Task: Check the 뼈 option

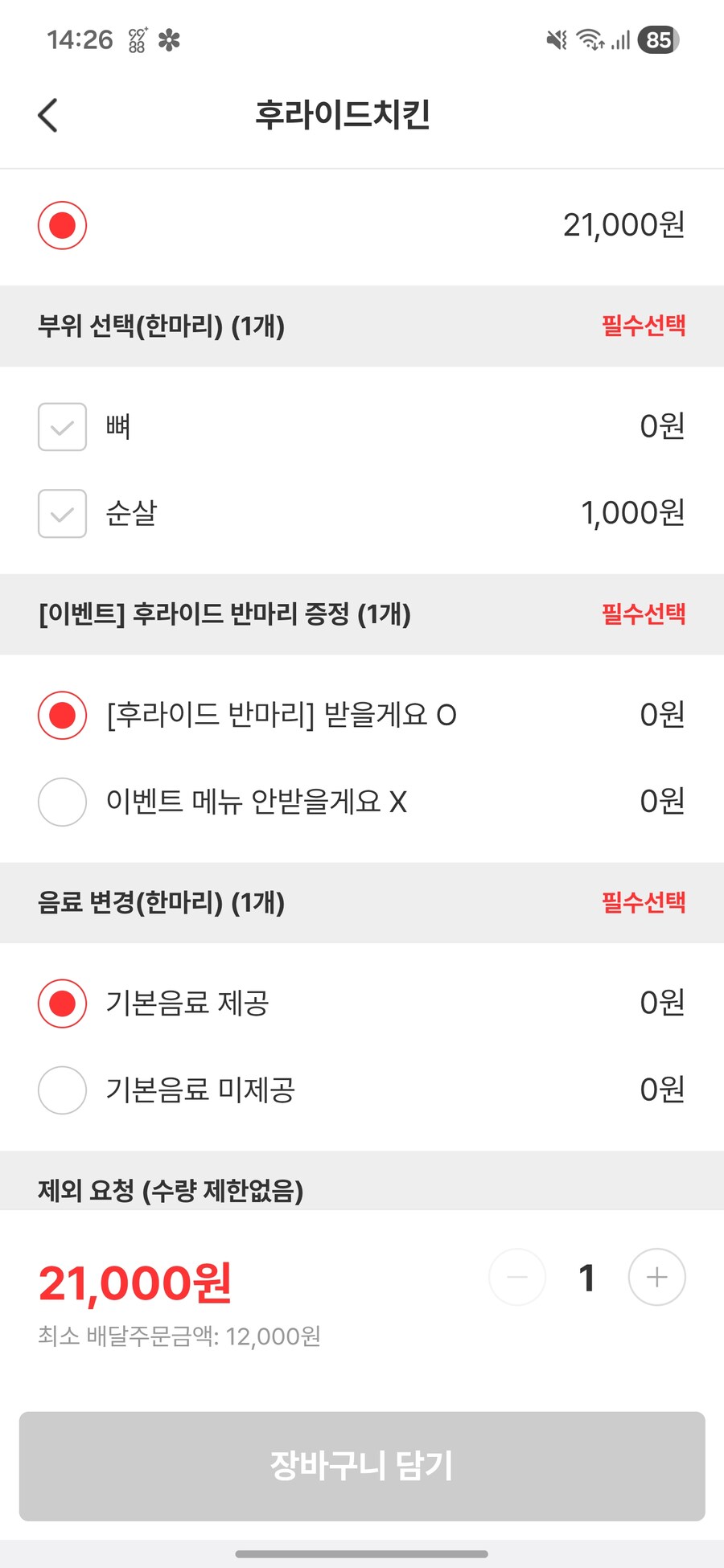Action: point(62,427)
